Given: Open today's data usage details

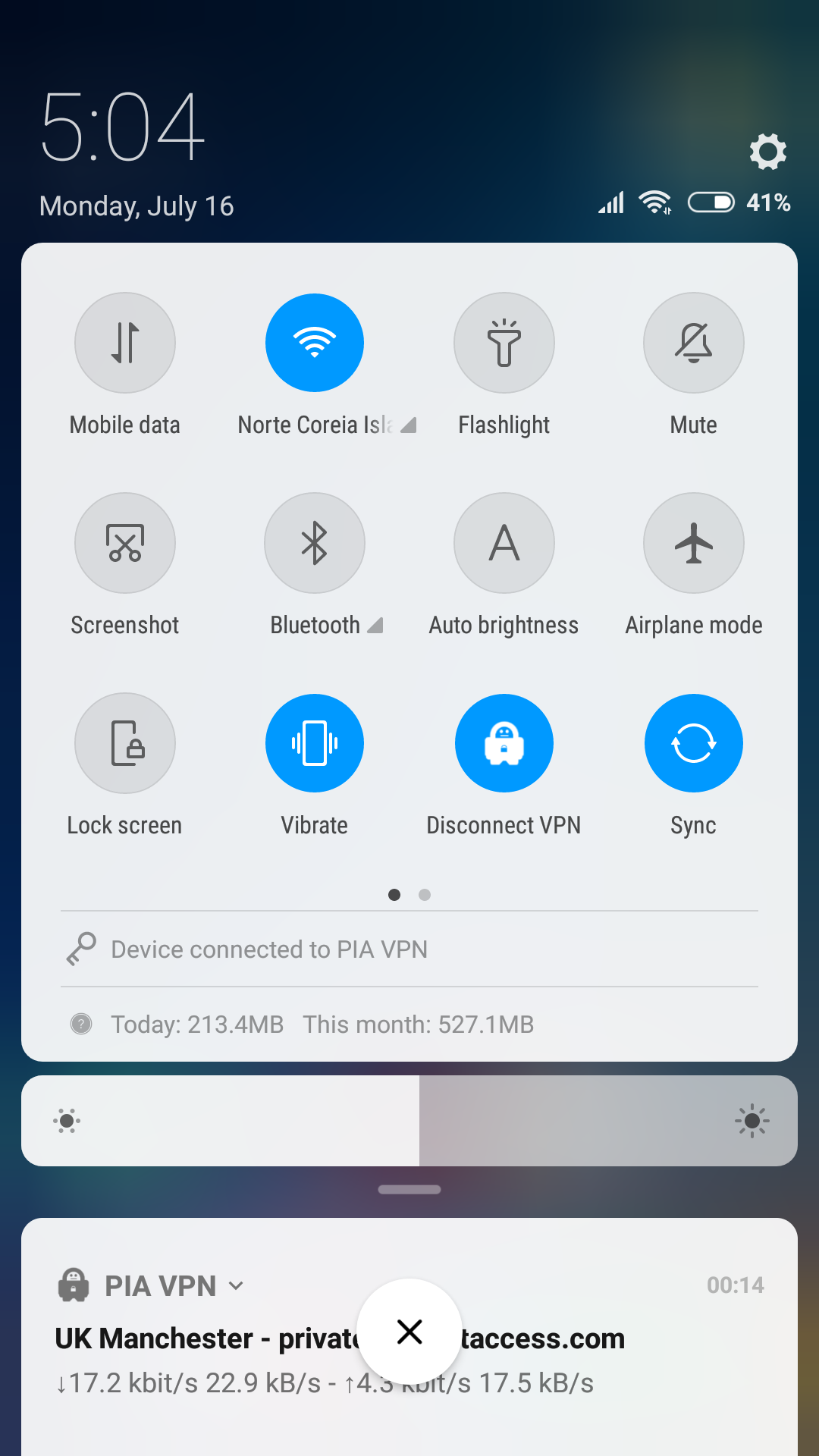Looking at the screenshot, I should (x=197, y=1025).
